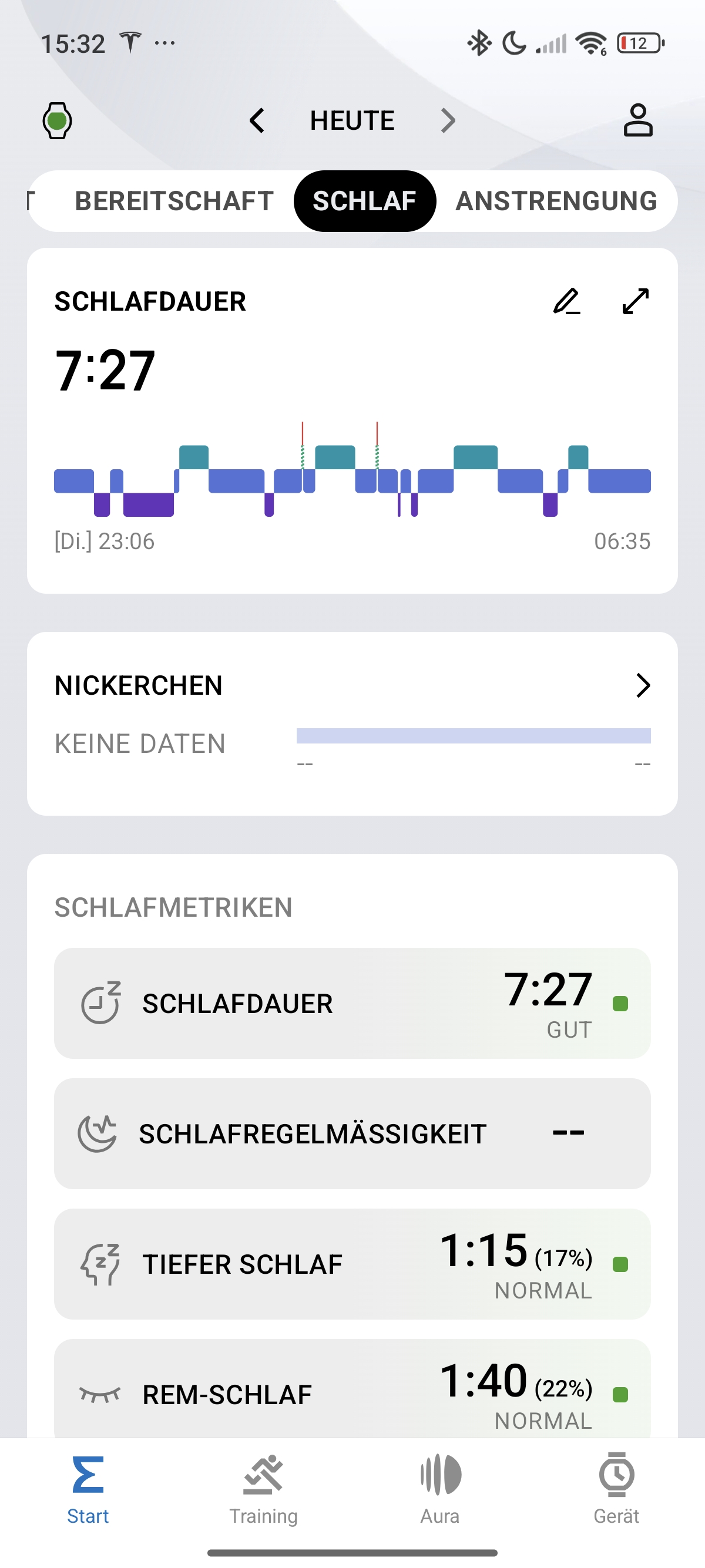Screen dimensions: 705x1568
Task: Open the Schlafregelmässigkeit metric
Action: click(352, 1133)
